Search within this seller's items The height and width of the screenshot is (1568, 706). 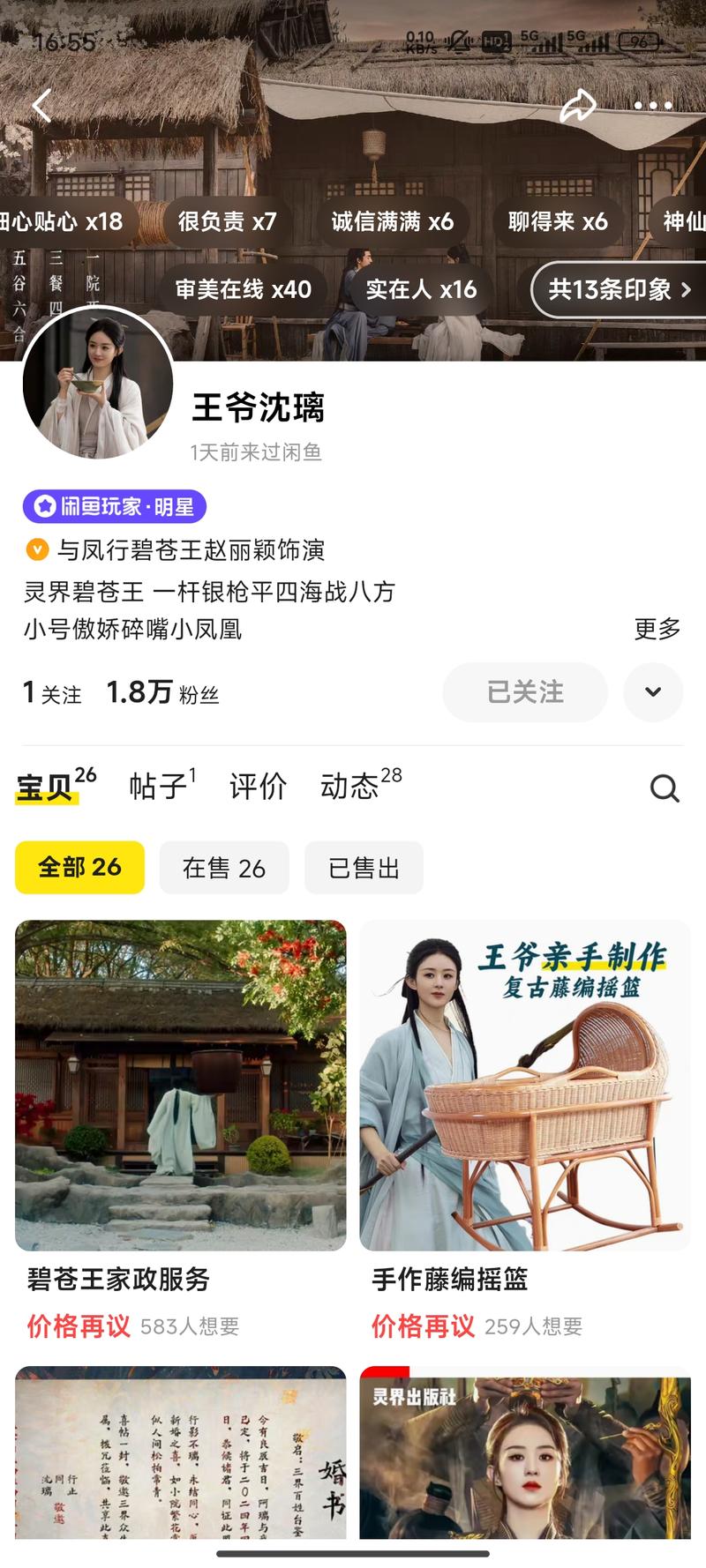[665, 788]
